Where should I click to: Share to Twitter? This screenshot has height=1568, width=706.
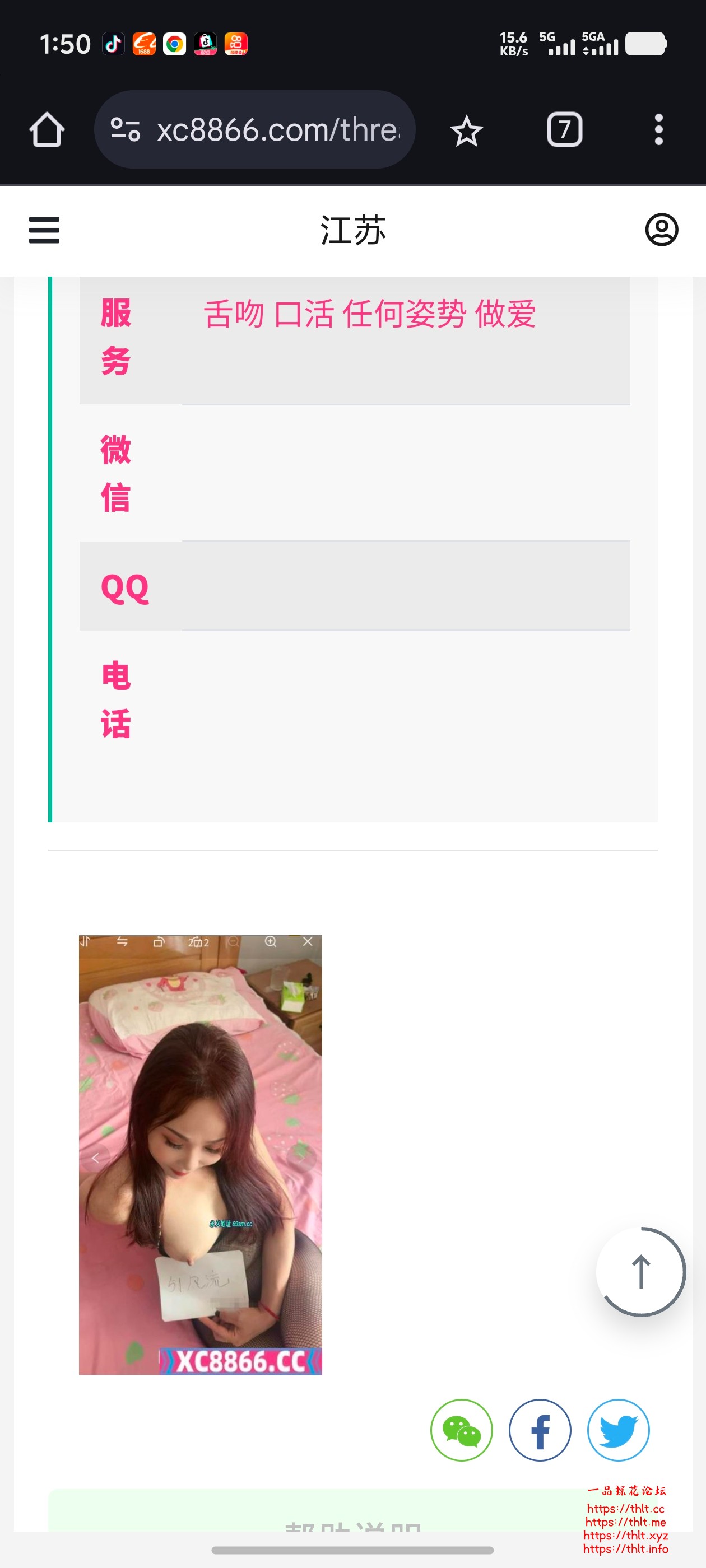pos(617,1430)
